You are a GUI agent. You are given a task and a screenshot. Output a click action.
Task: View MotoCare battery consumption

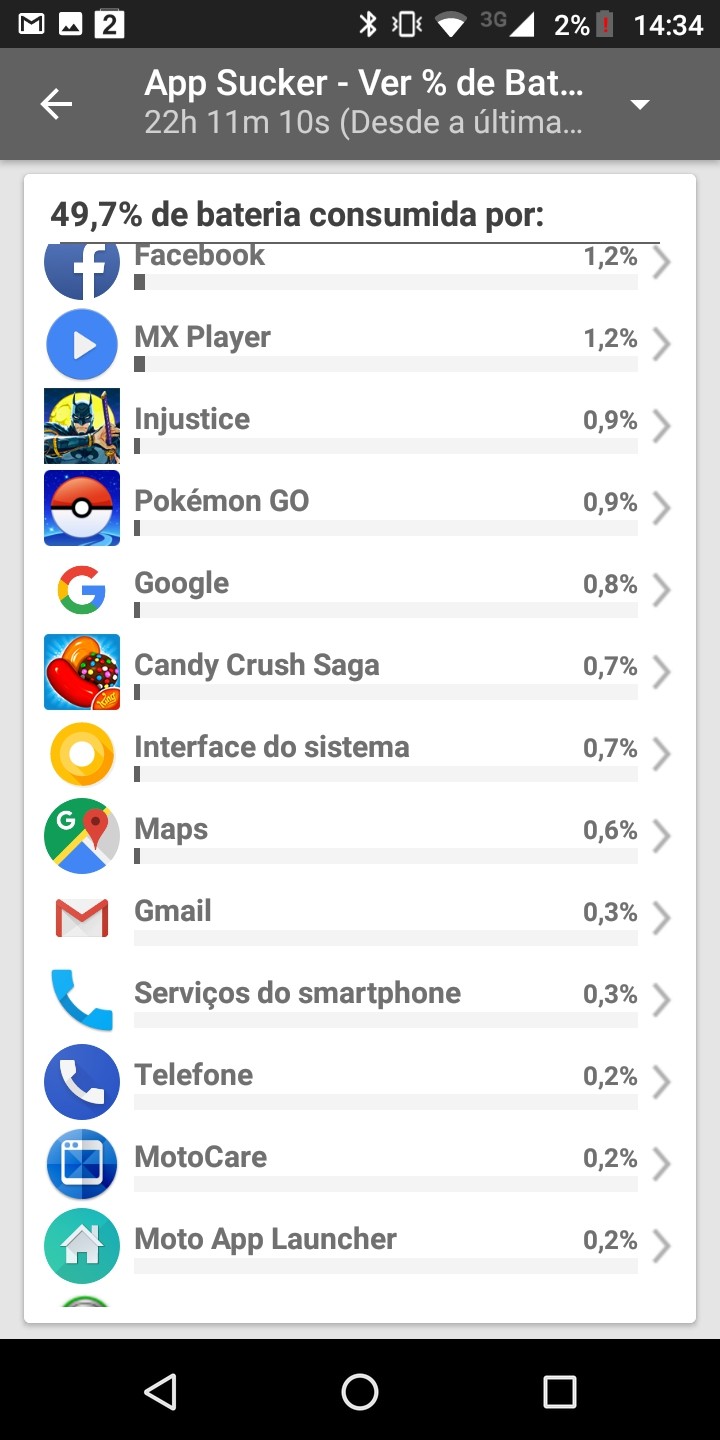[x=360, y=1164]
